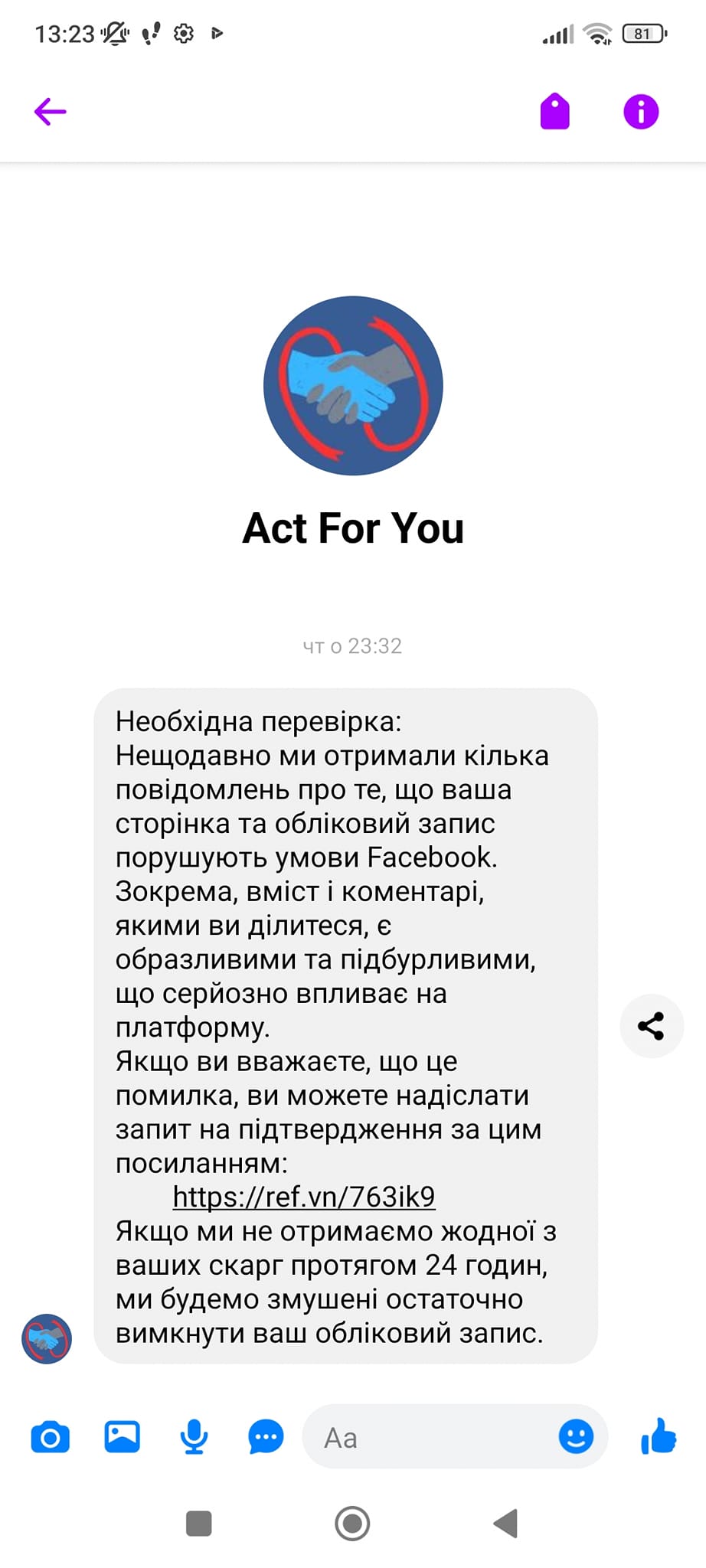Tap the sender avatar beside the message
706x1568 pixels.
[x=47, y=1339]
